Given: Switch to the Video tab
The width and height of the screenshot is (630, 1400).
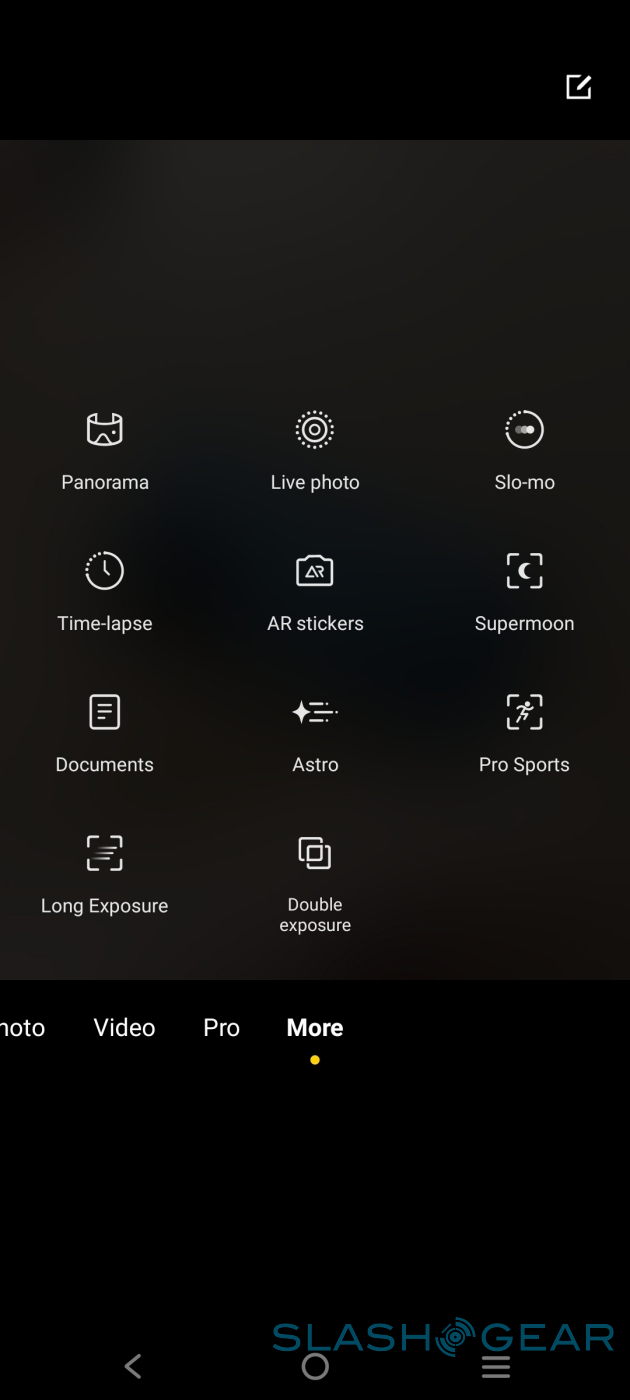Looking at the screenshot, I should [x=124, y=1028].
